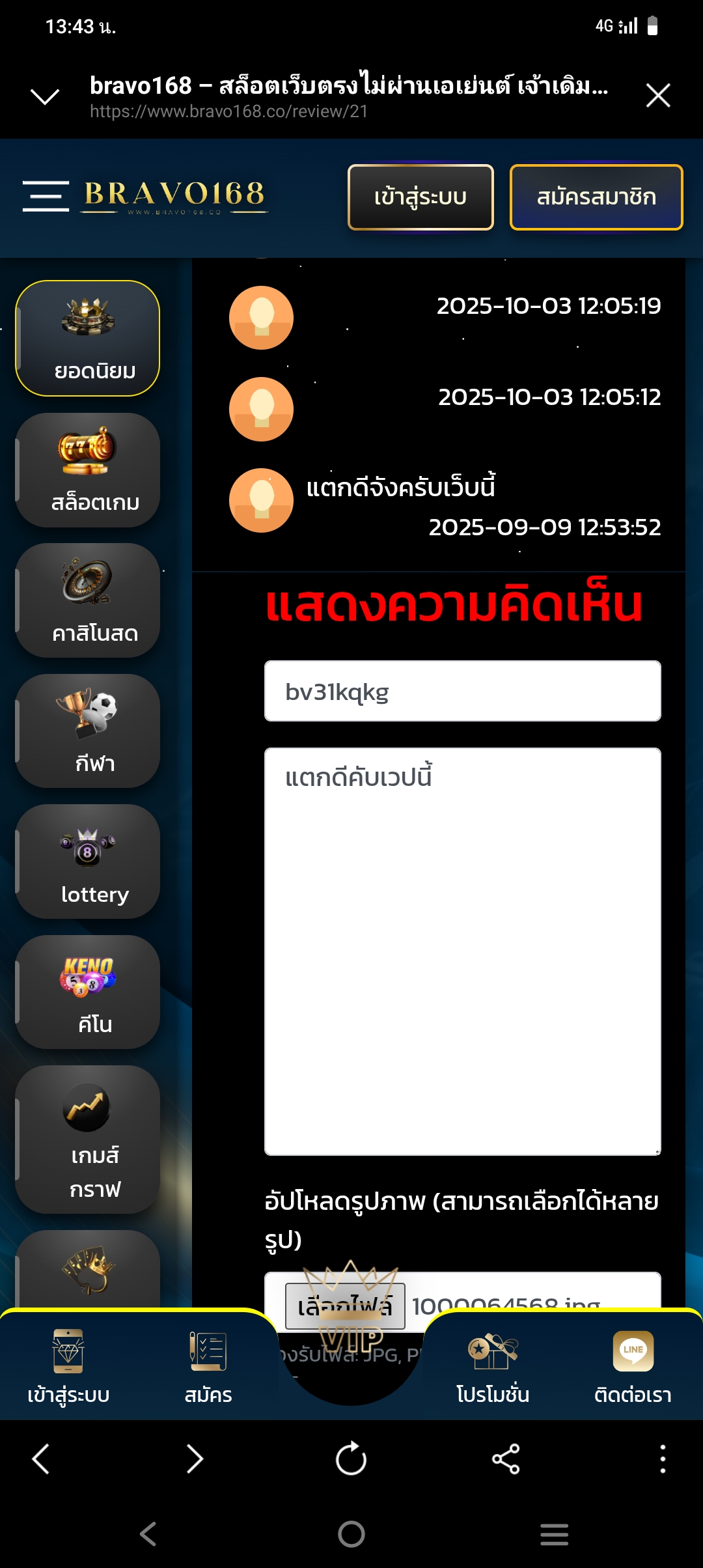The width and height of the screenshot is (703, 1568).
Task: Tap the สมัครสมาชิก register button
Action: (x=596, y=197)
